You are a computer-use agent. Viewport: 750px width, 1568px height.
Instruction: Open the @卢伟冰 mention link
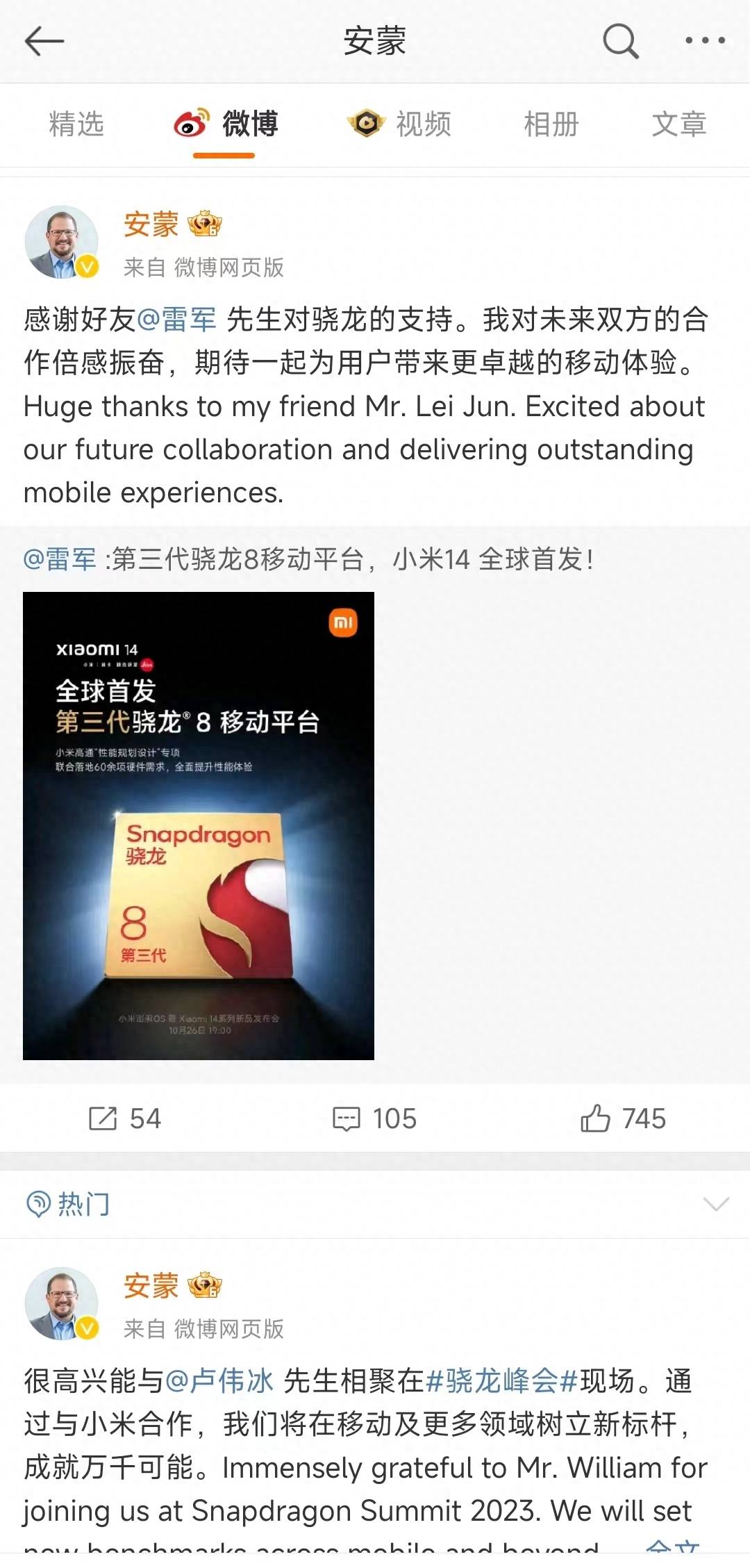pos(219,1381)
